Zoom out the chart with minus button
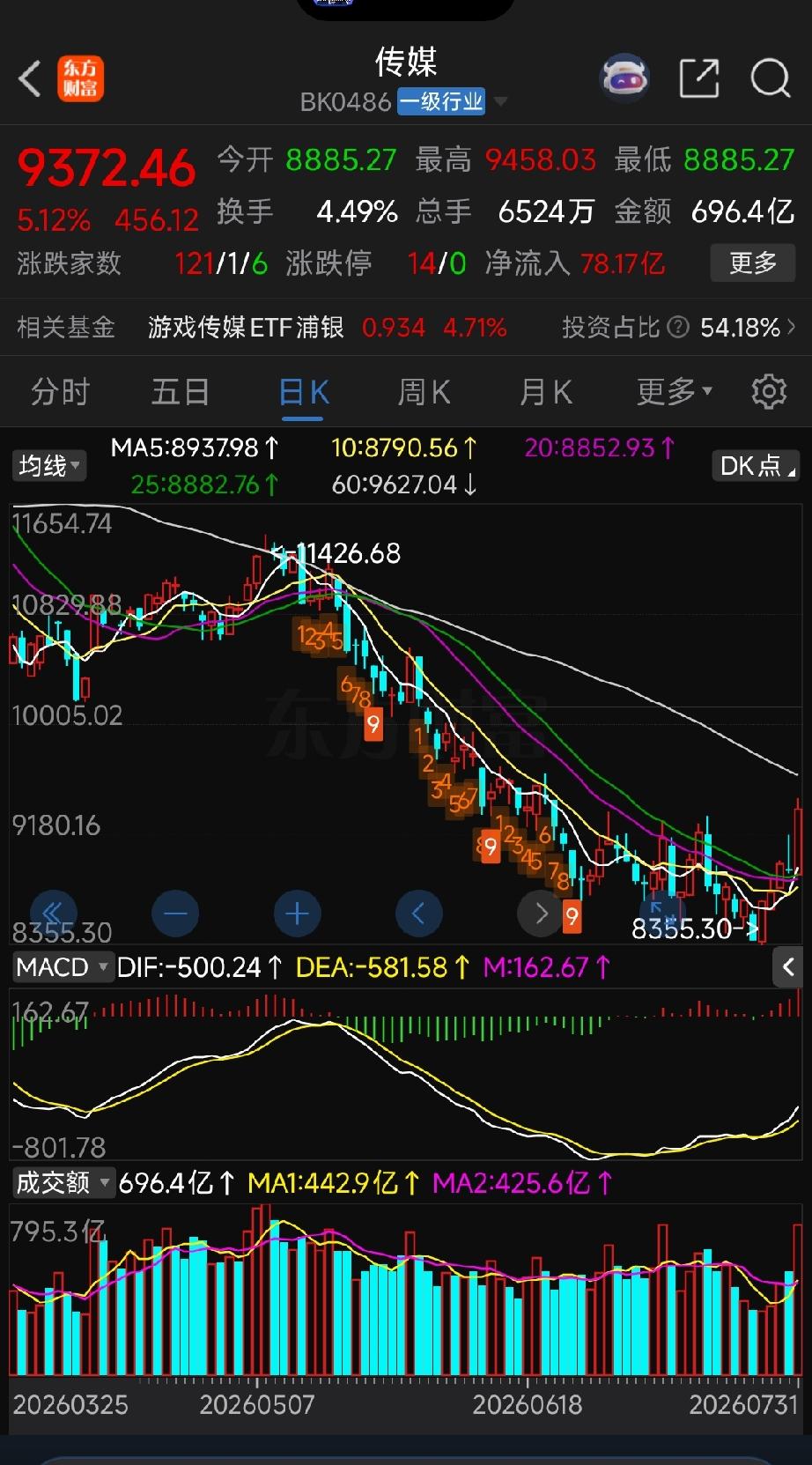The width and height of the screenshot is (812, 1465). pyautogui.click(x=175, y=914)
